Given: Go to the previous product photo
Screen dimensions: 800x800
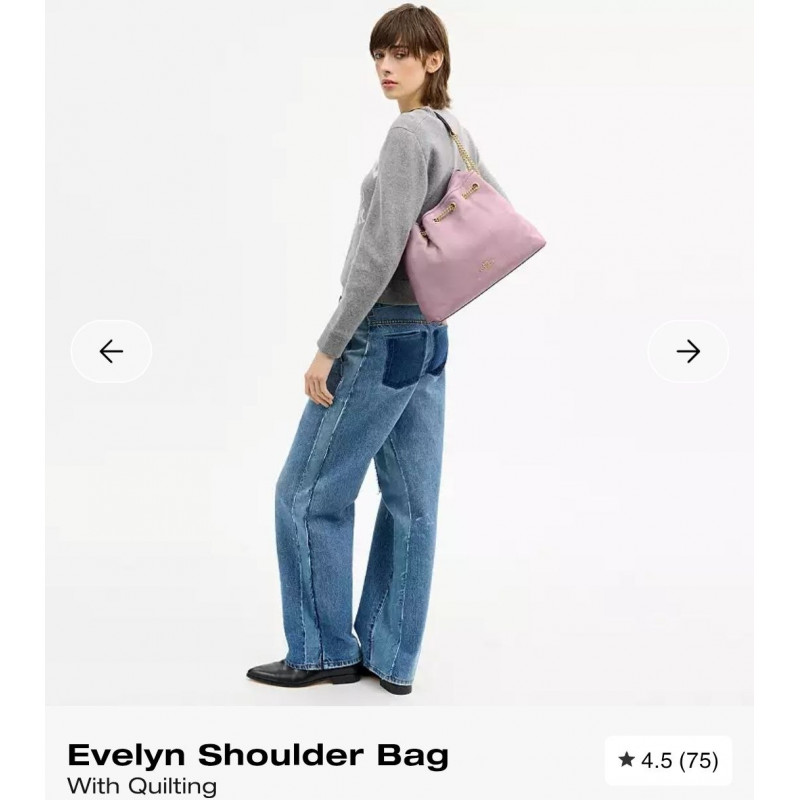Looking at the screenshot, I should pyautogui.click(x=111, y=351).
